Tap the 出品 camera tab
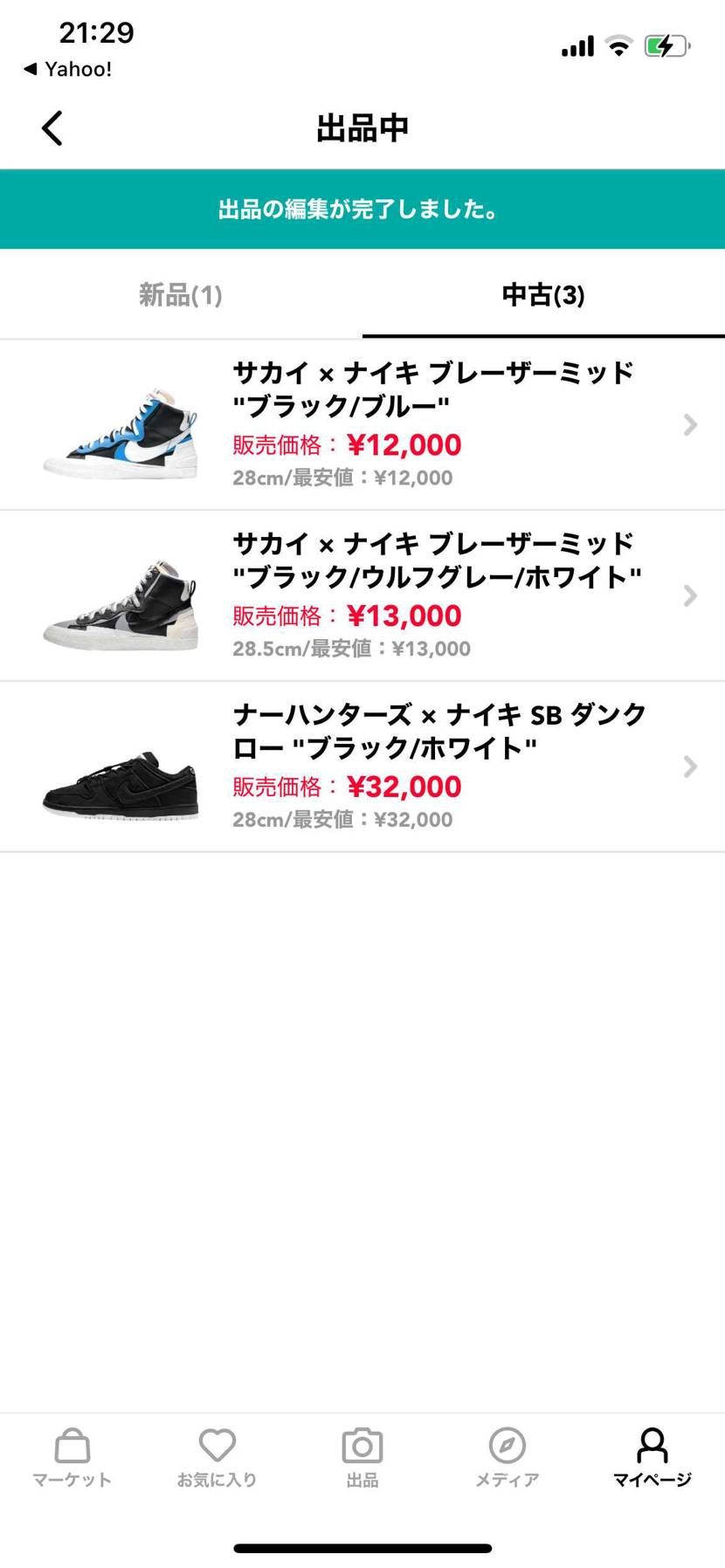This screenshot has width=725, height=1568. click(x=362, y=1458)
